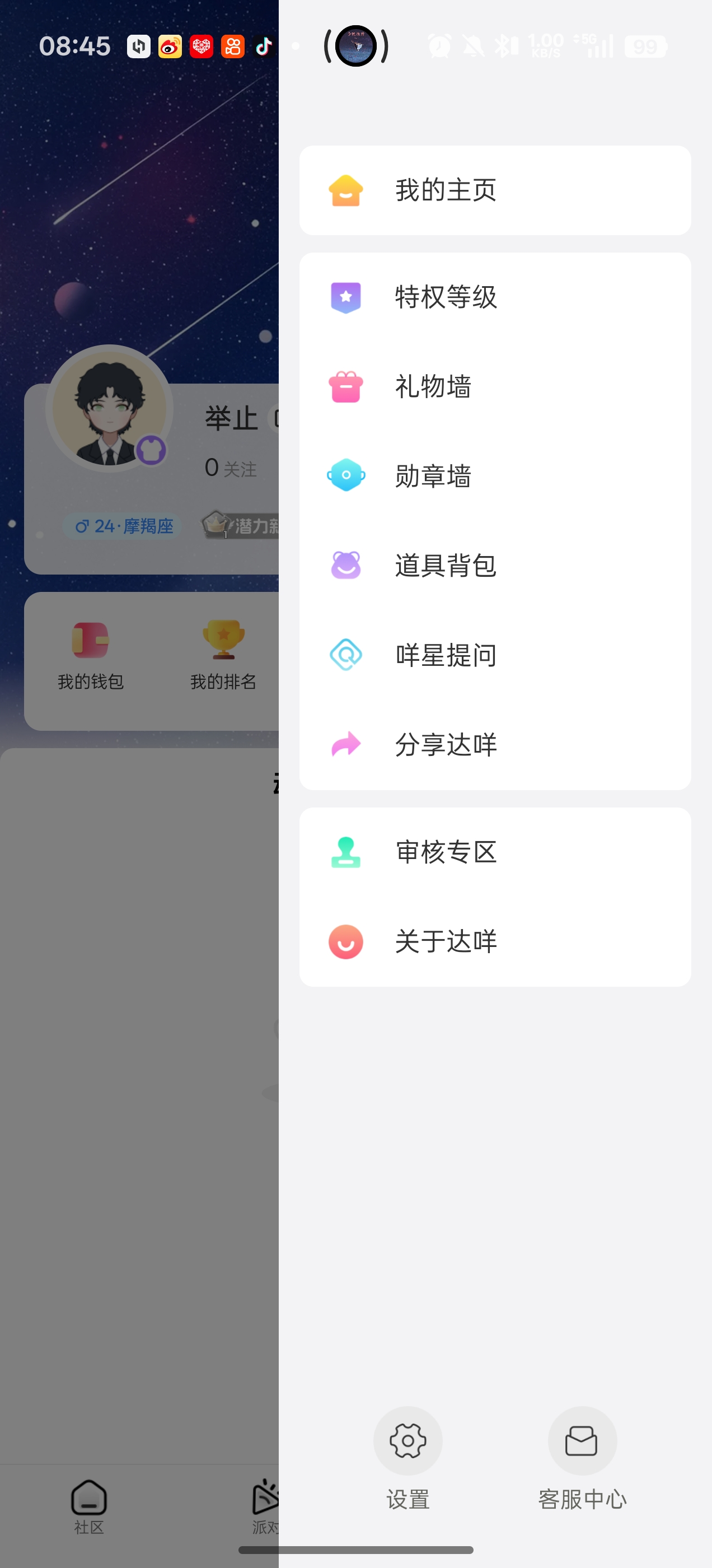
Task: Tap the 24·摩羯座 zodiac badge
Action: [121, 526]
